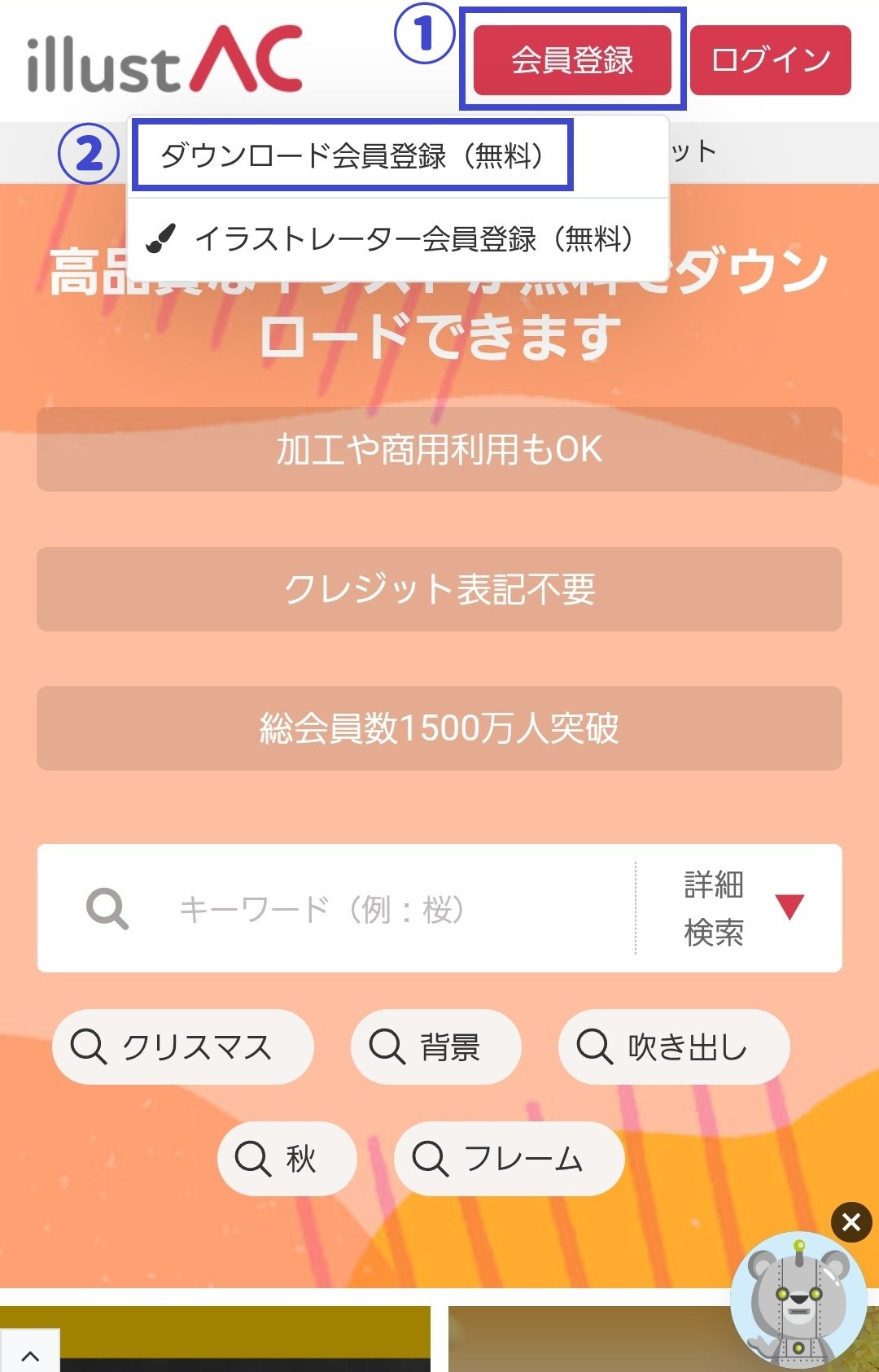Choose the 秋 search chip
This screenshot has height=1372, width=879.
pos(286,1158)
